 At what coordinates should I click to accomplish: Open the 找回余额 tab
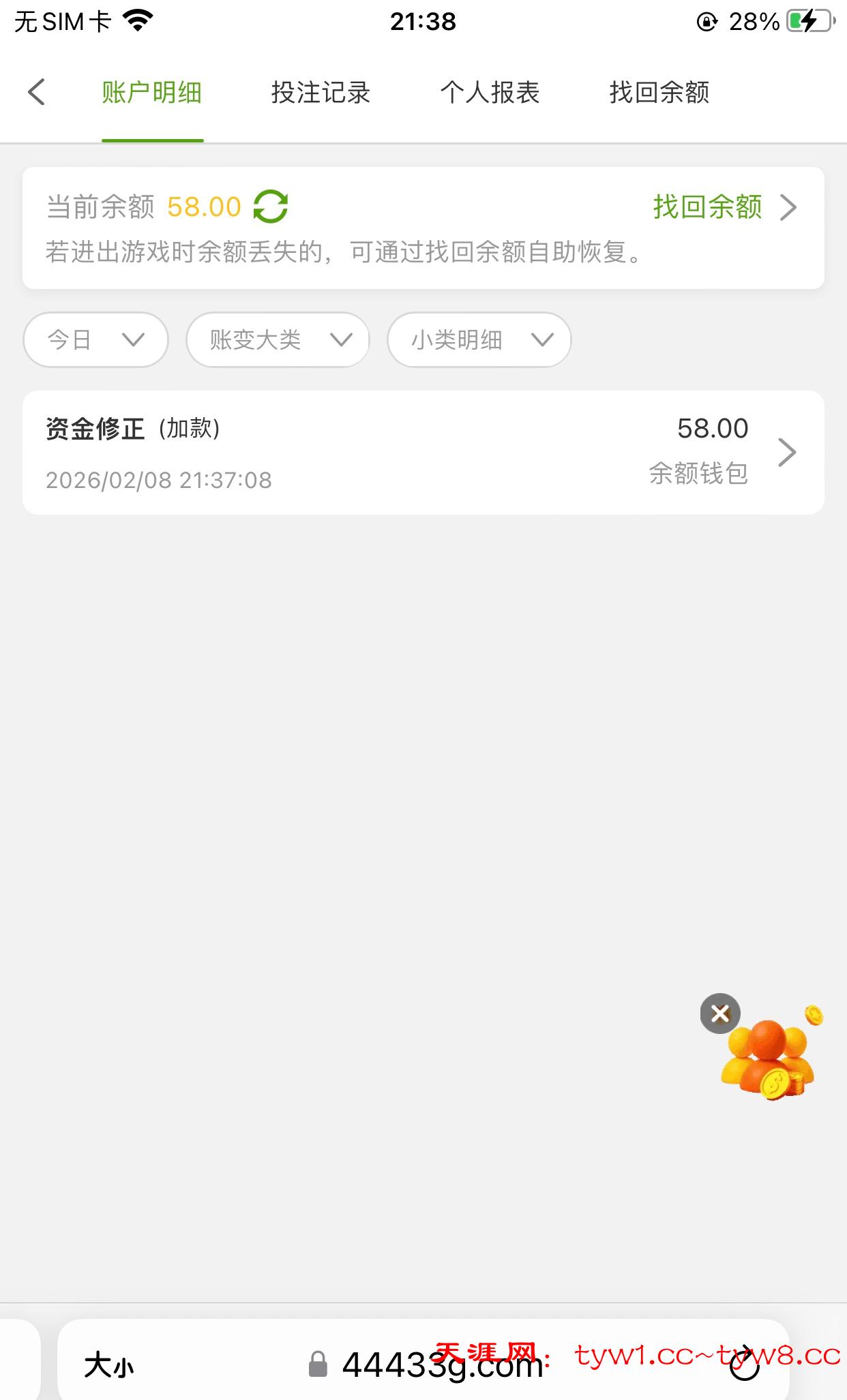659,93
